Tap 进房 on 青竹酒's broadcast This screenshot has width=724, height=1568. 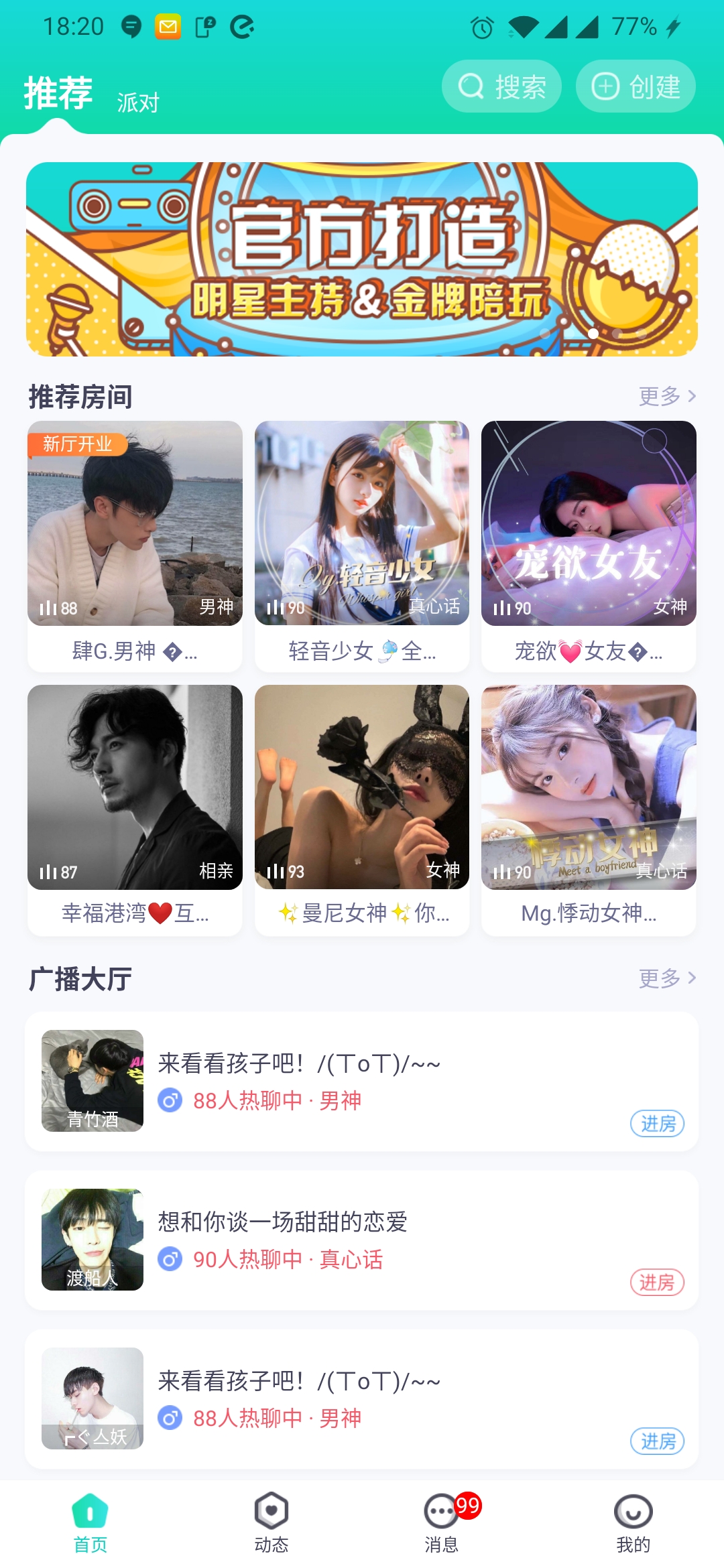click(x=657, y=1124)
